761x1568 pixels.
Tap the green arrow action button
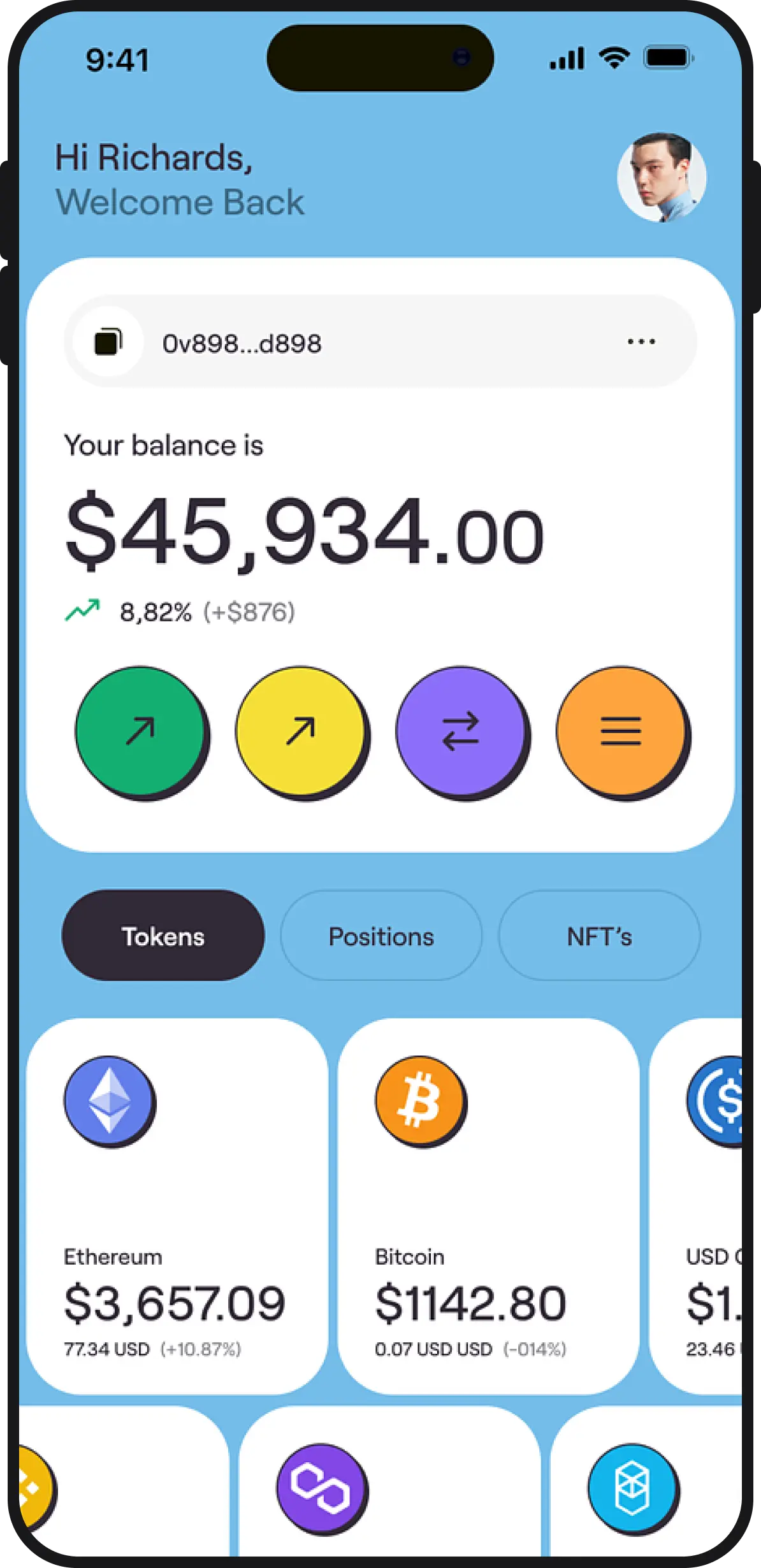(x=140, y=731)
